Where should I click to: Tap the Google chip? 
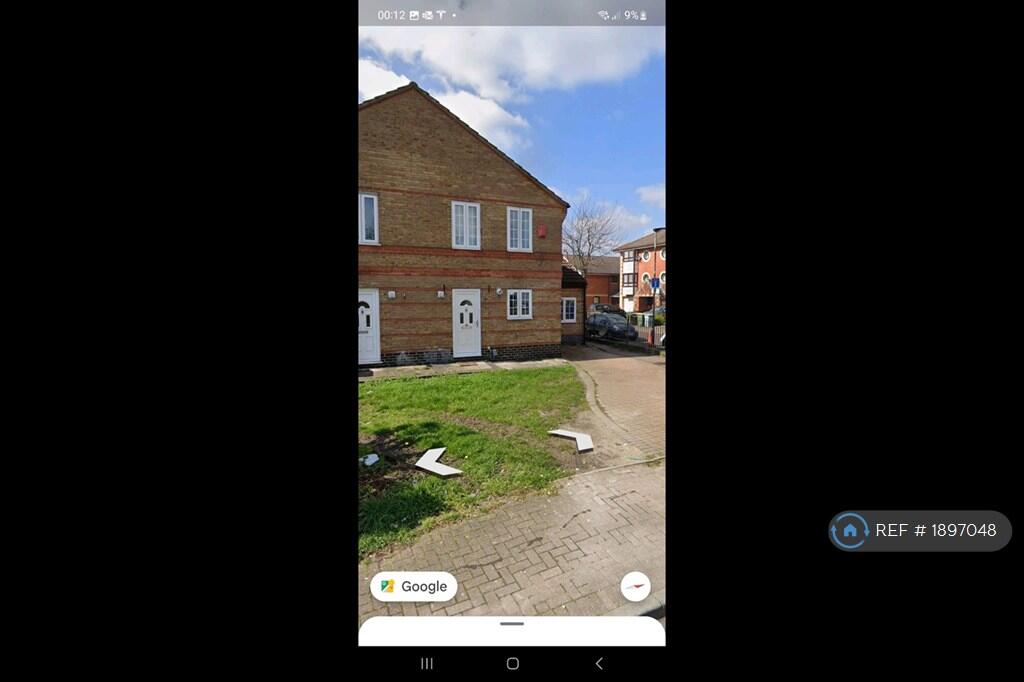pos(413,587)
